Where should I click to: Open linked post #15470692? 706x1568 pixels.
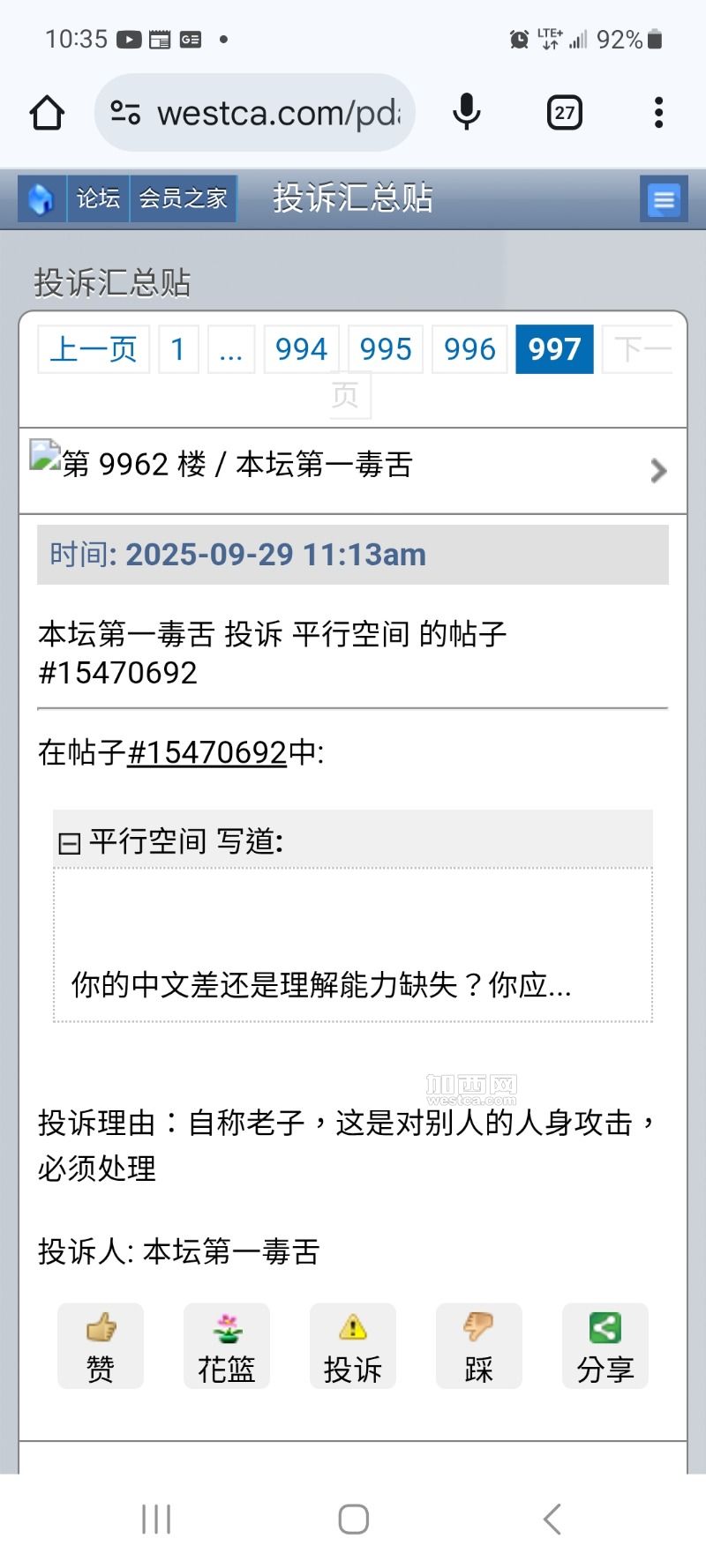pos(207,752)
